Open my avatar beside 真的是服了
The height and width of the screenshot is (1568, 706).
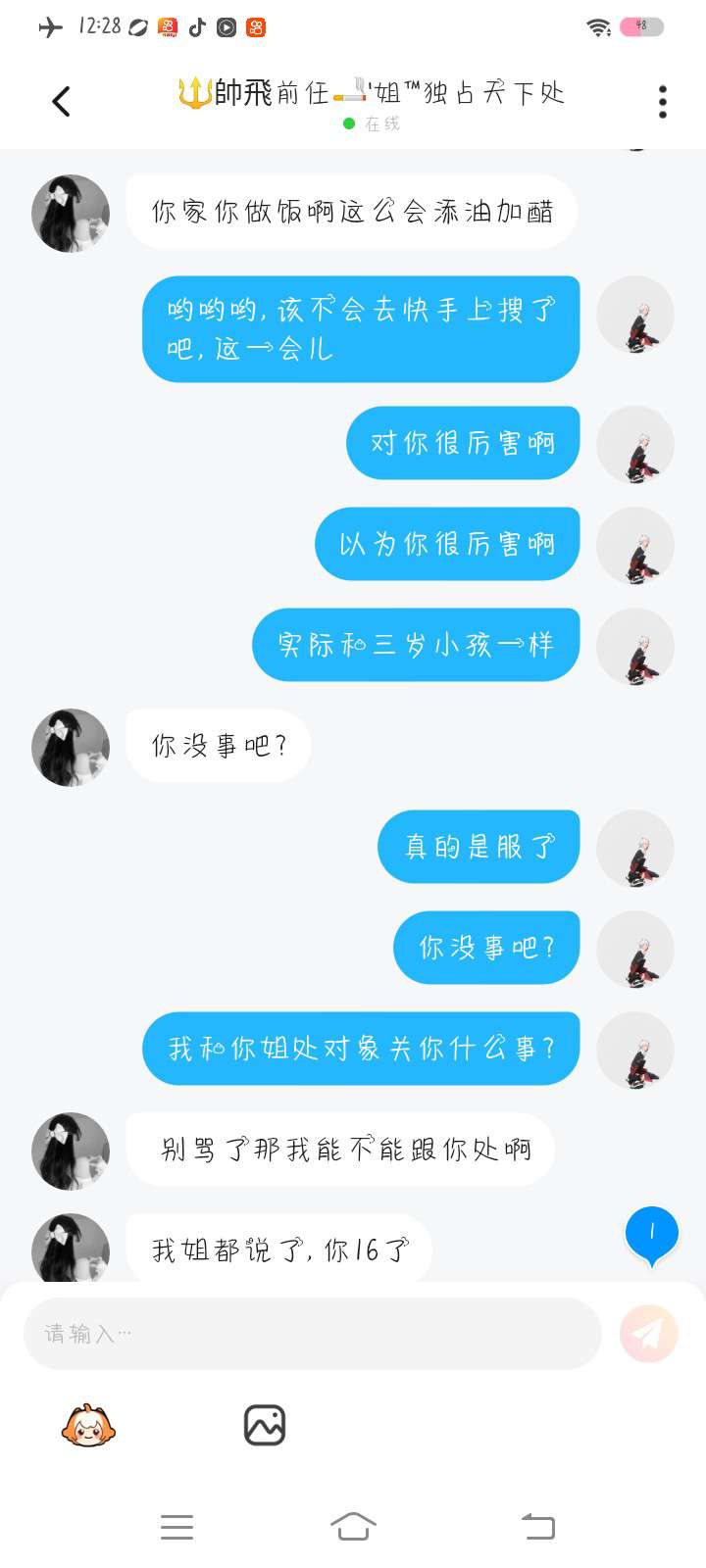point(635,848)
